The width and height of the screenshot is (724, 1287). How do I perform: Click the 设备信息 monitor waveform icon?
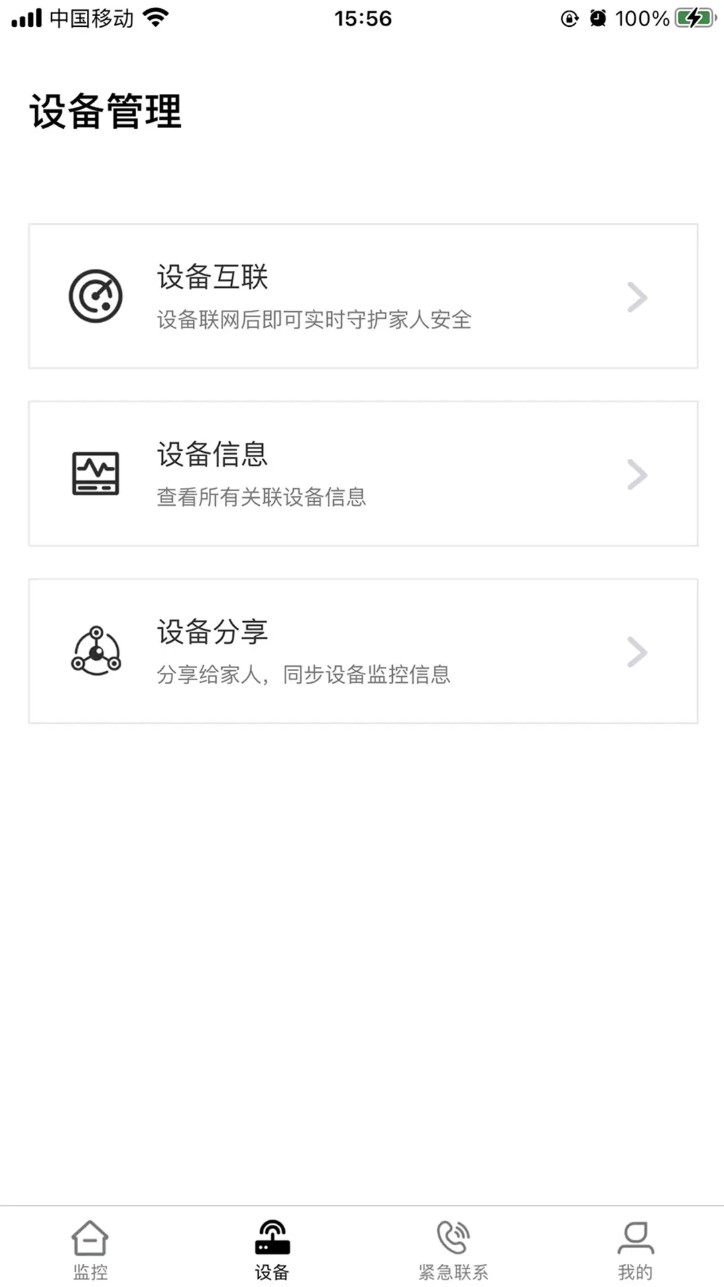click(95, 472)
